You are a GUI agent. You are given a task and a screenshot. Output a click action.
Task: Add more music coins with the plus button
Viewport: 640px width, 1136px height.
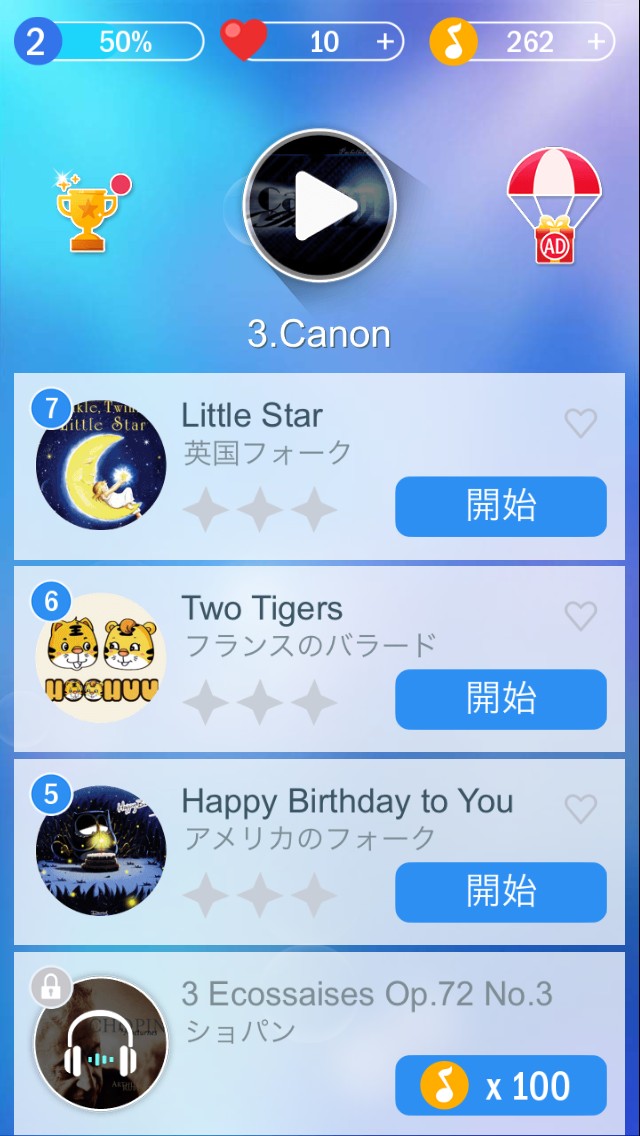pyautogui.click(x=596, y=42)
